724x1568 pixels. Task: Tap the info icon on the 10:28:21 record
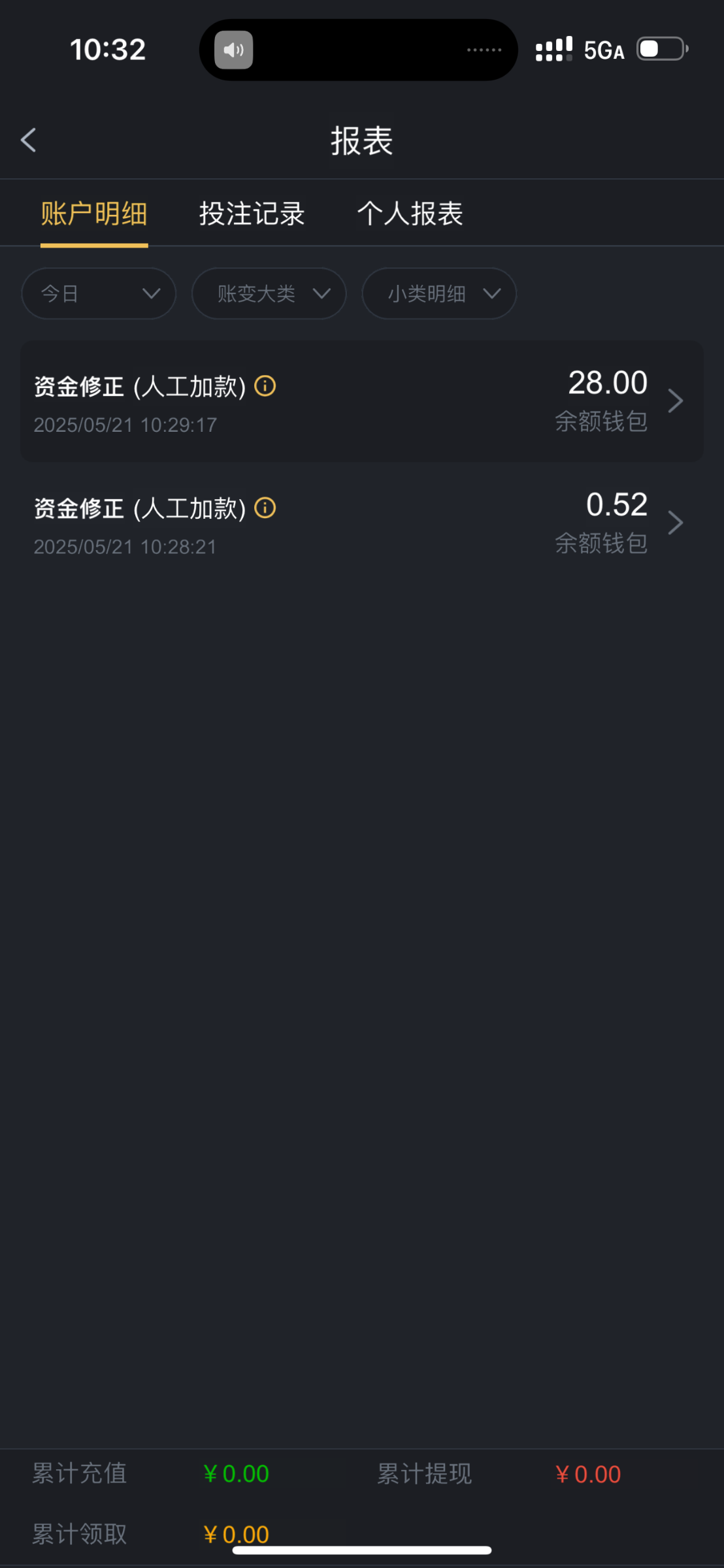(x=265, y=508)
